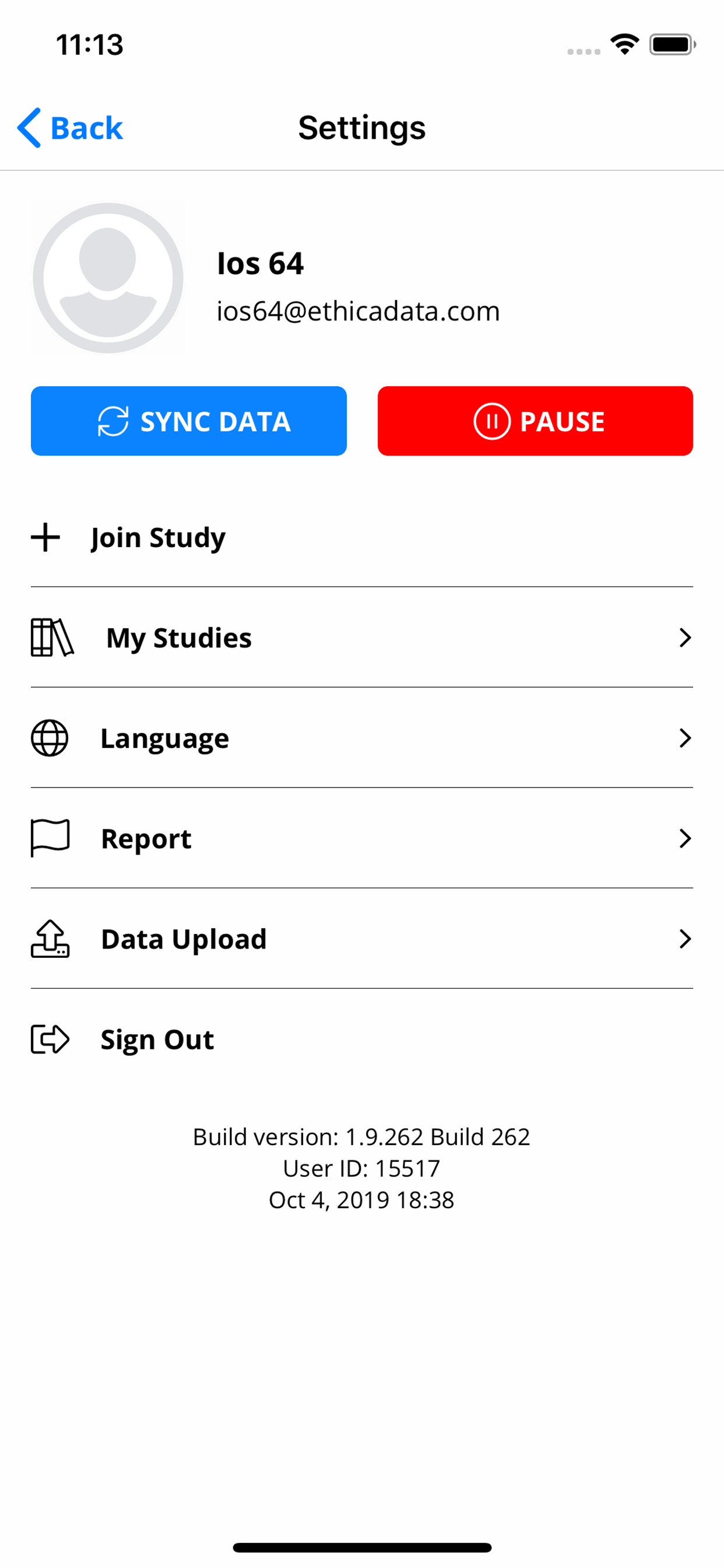Tap the profile avatar picture
Image resolution: width=724 pixels, height=1568 pixels.
click(x=108, y=278)
